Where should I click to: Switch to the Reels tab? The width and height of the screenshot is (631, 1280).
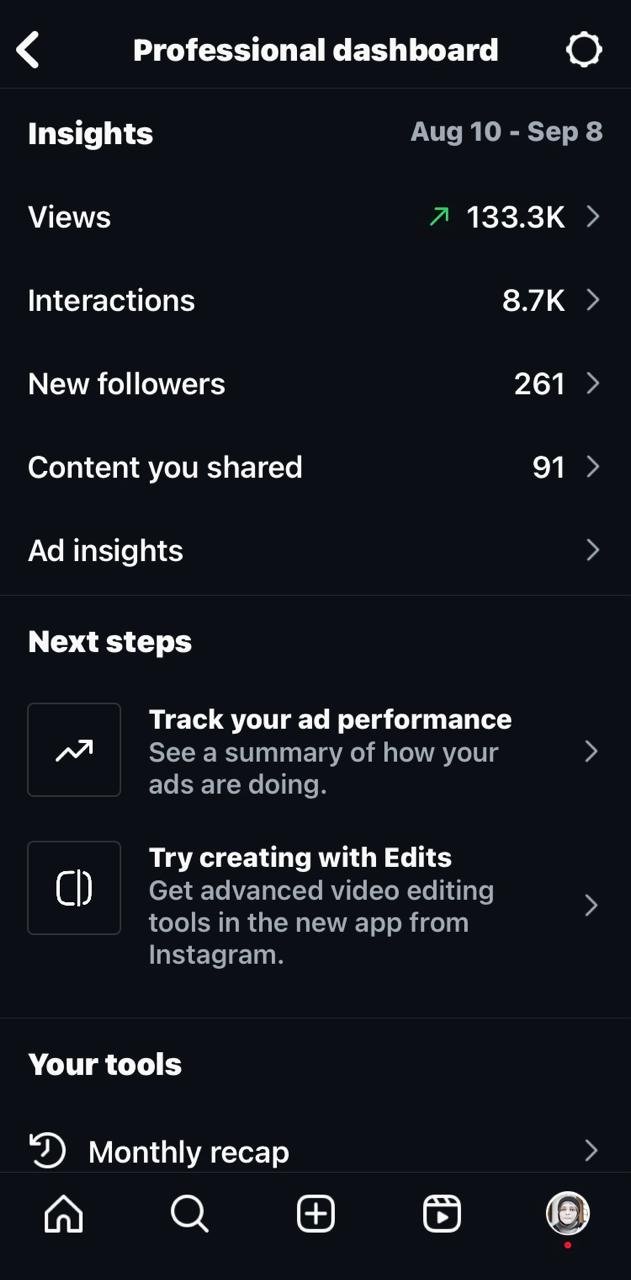pos(442,1214)
